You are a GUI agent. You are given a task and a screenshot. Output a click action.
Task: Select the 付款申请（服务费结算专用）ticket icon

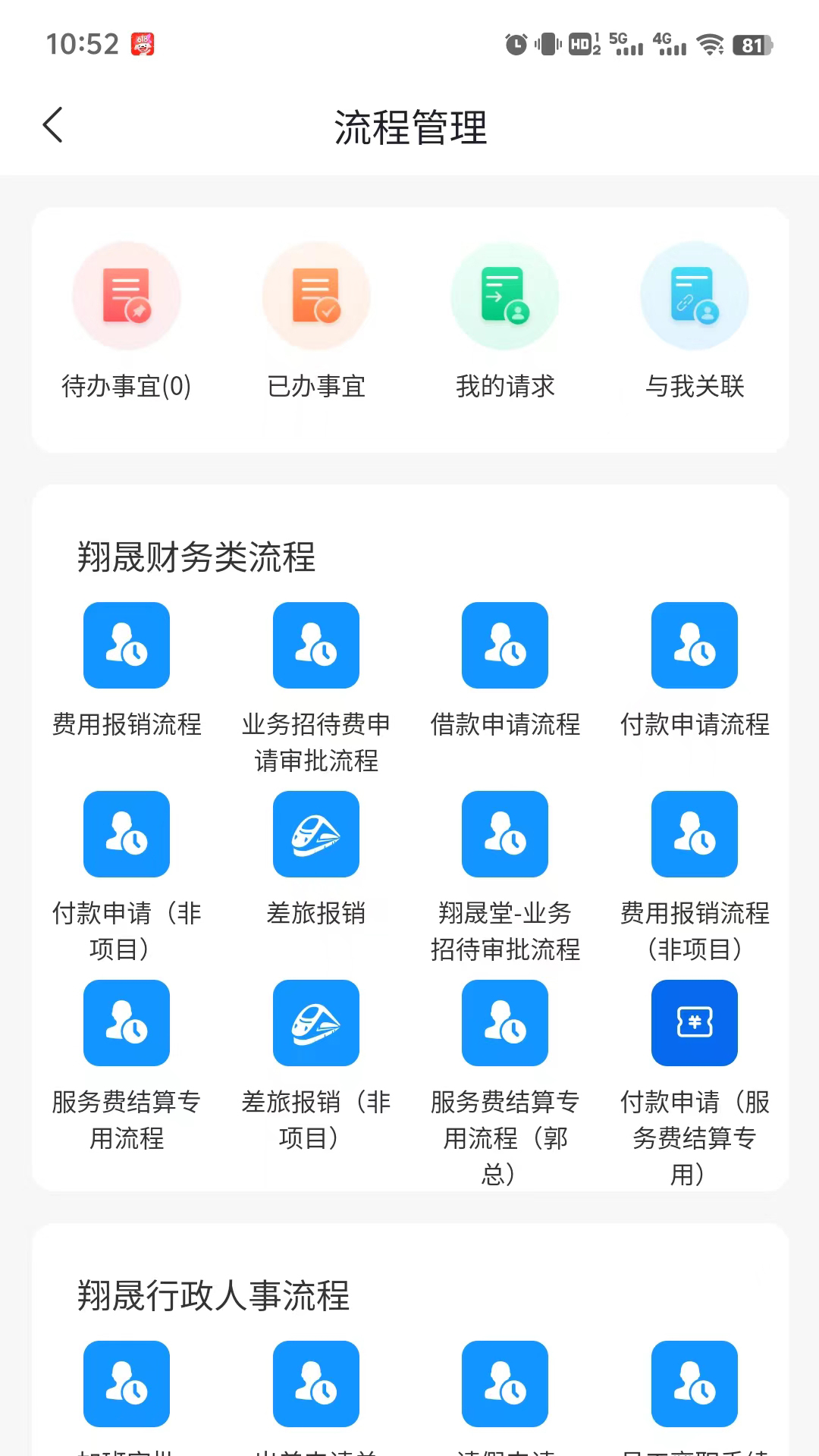tap(695, 1022)
